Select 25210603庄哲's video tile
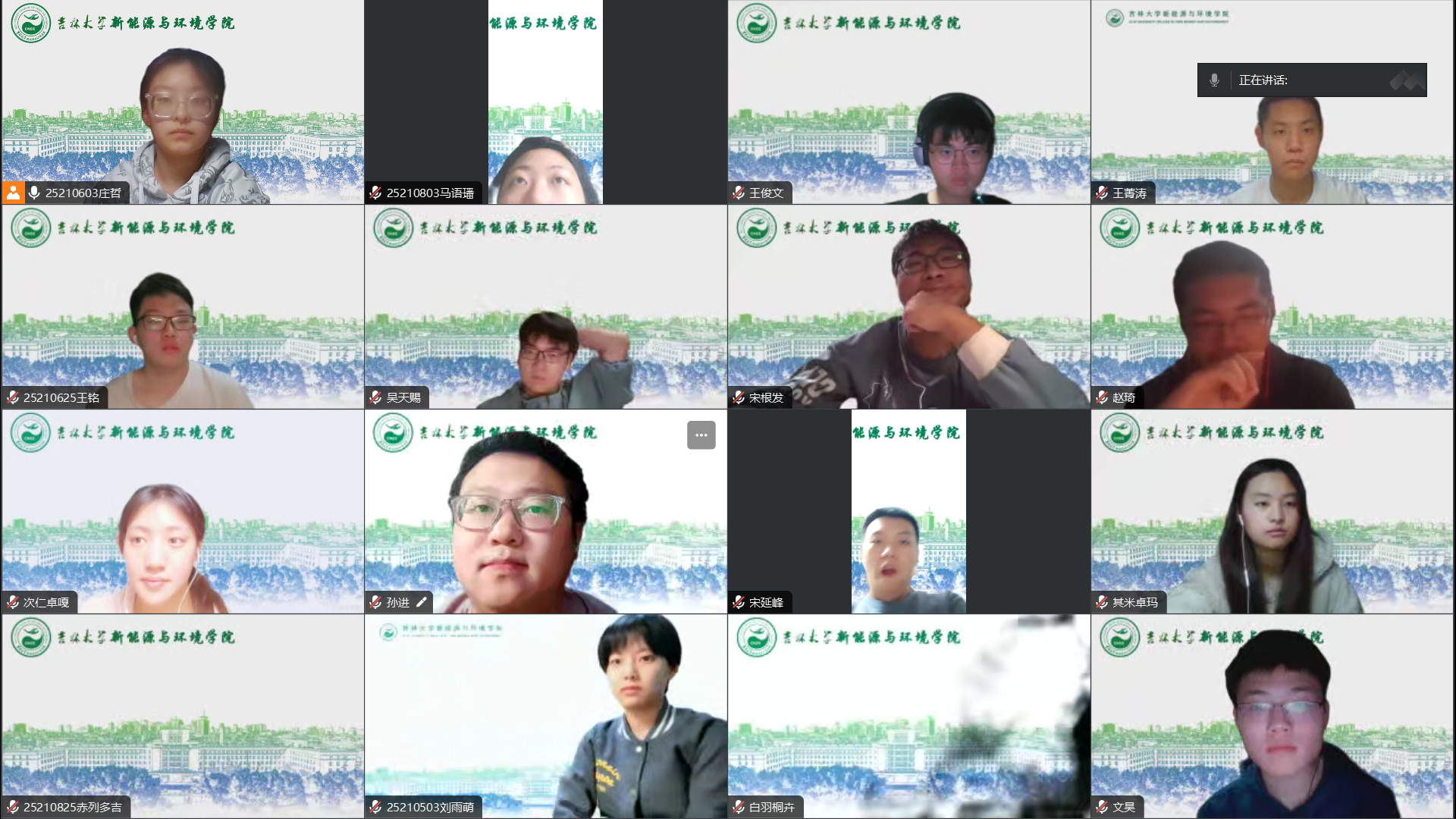1456x819 pixels. pyautogui.click(x=182, y=102)
